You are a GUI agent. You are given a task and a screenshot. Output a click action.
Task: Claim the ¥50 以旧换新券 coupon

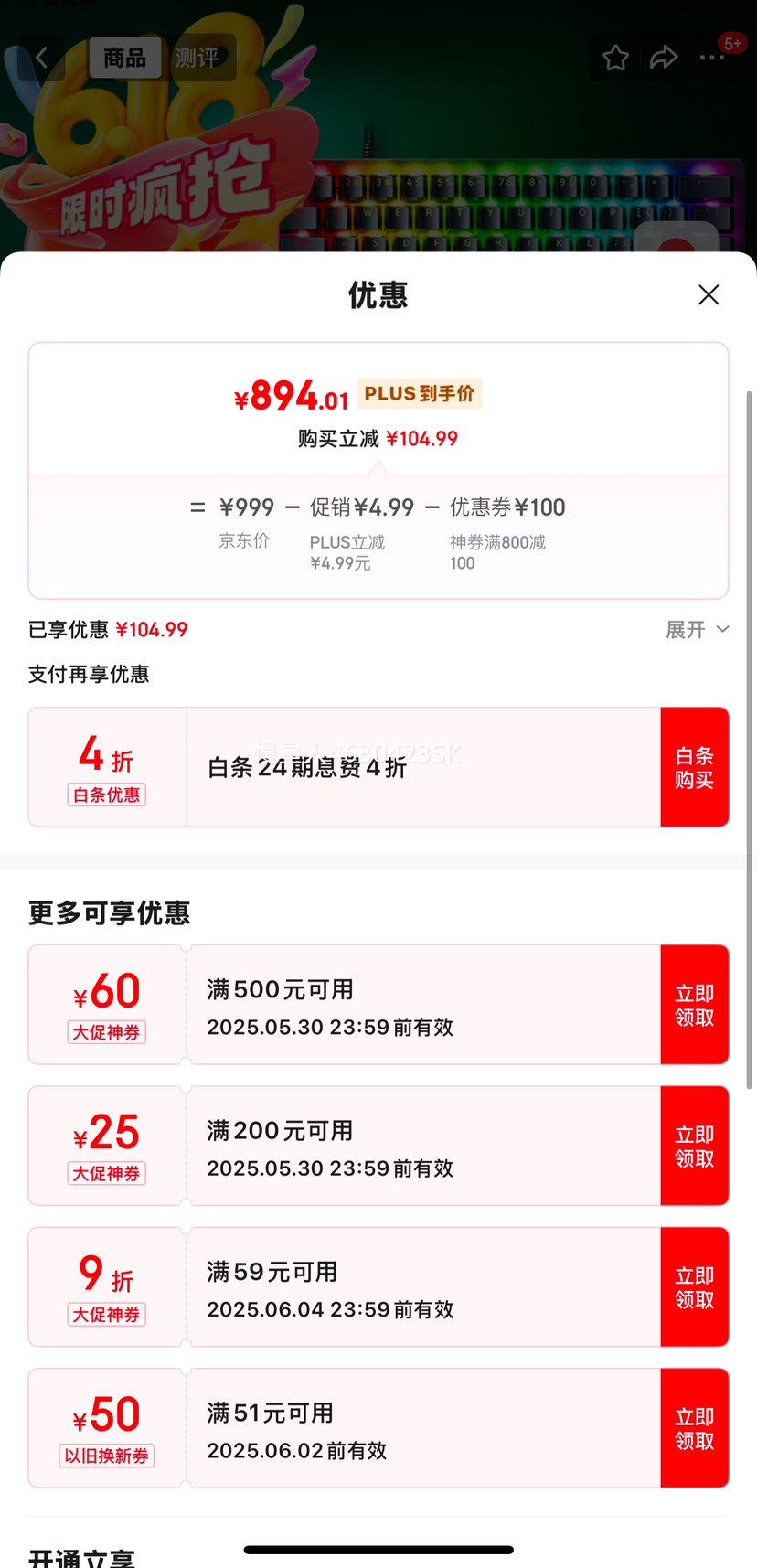click(695, 1428)
